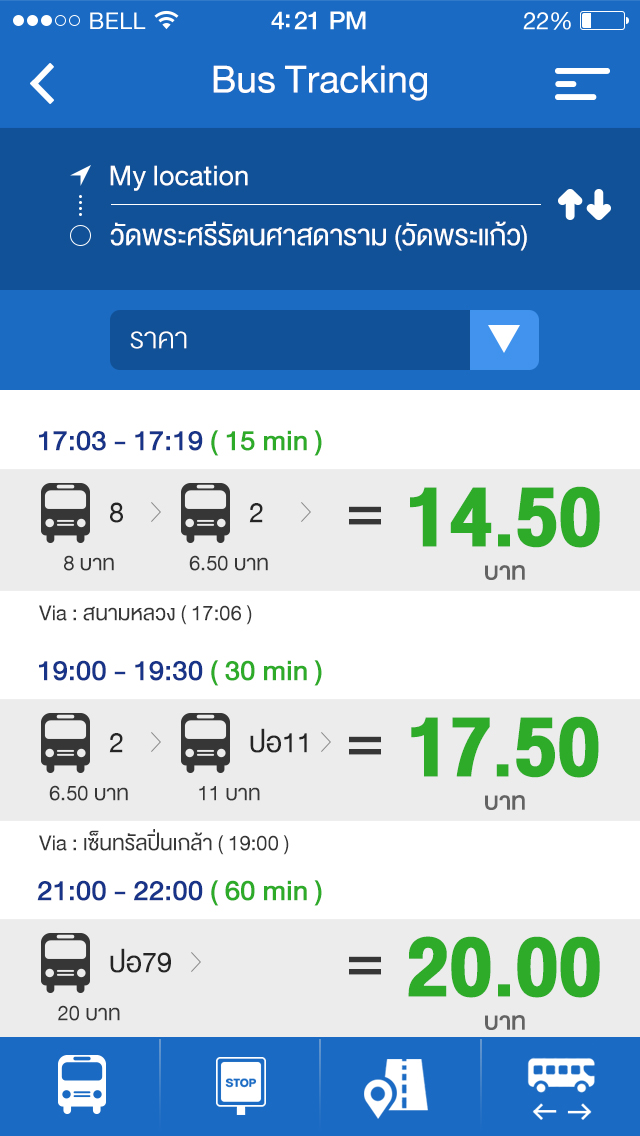This screenshot has height=1136, width=640.
Task: Open the bus stop tab
Action: tap(241, 1086)
